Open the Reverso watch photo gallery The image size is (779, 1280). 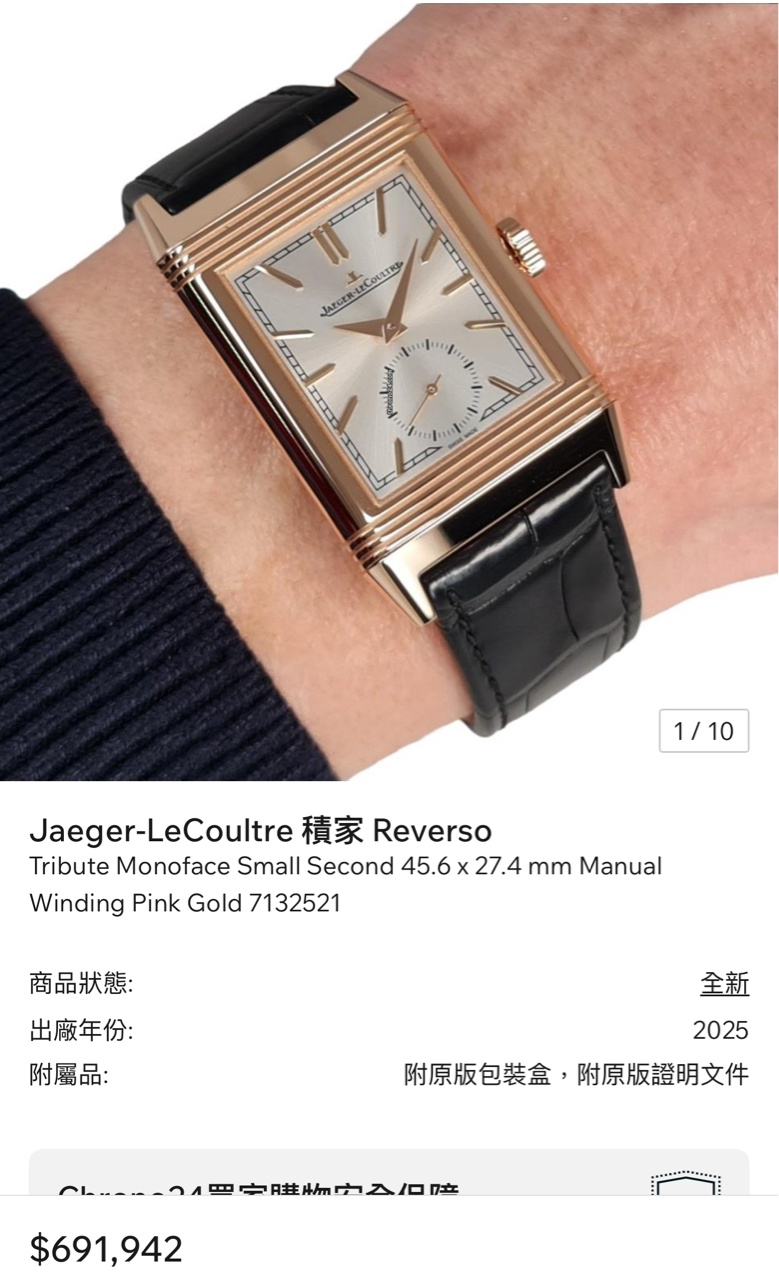[389, 390]
